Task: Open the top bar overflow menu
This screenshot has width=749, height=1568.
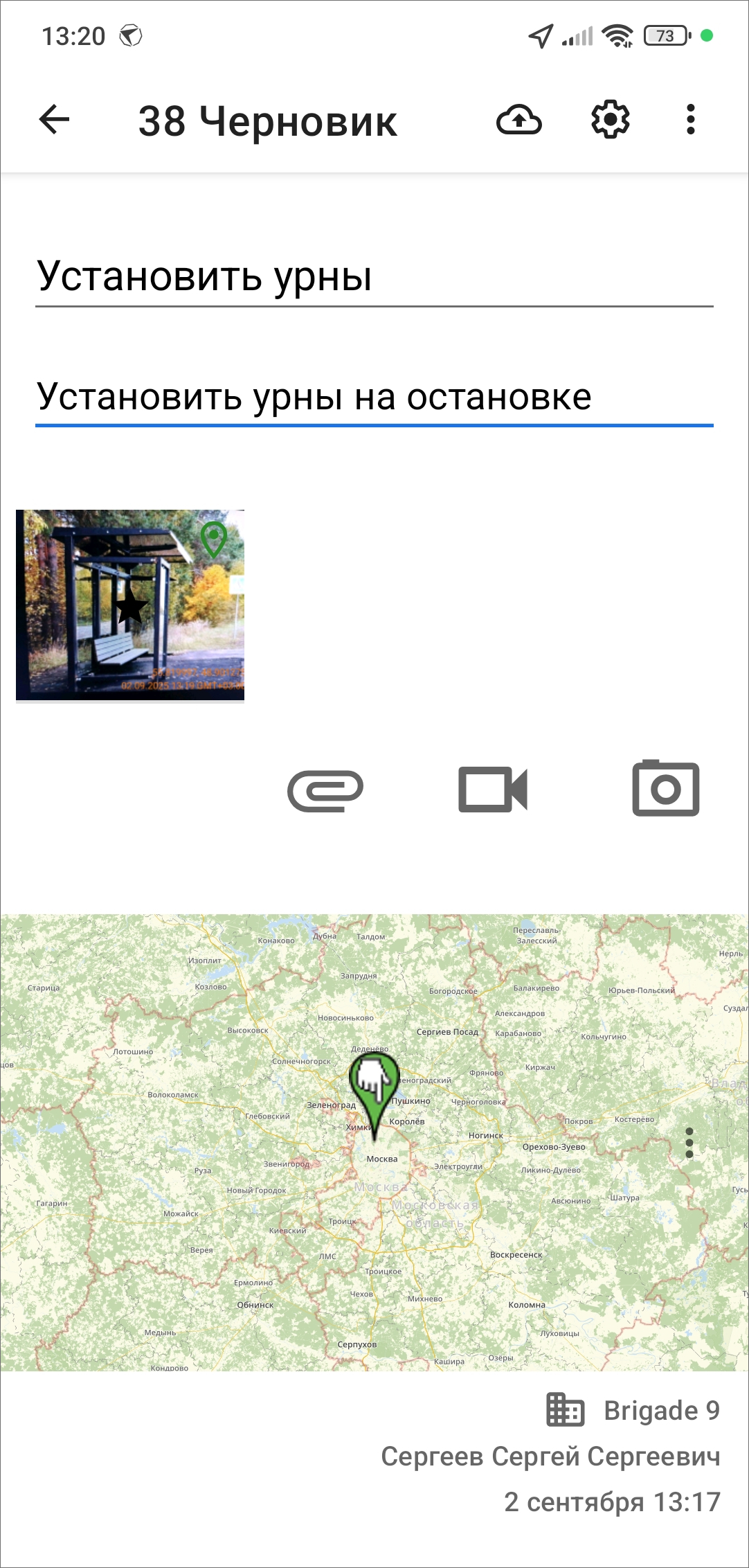Action: click(x=690, y=120)
